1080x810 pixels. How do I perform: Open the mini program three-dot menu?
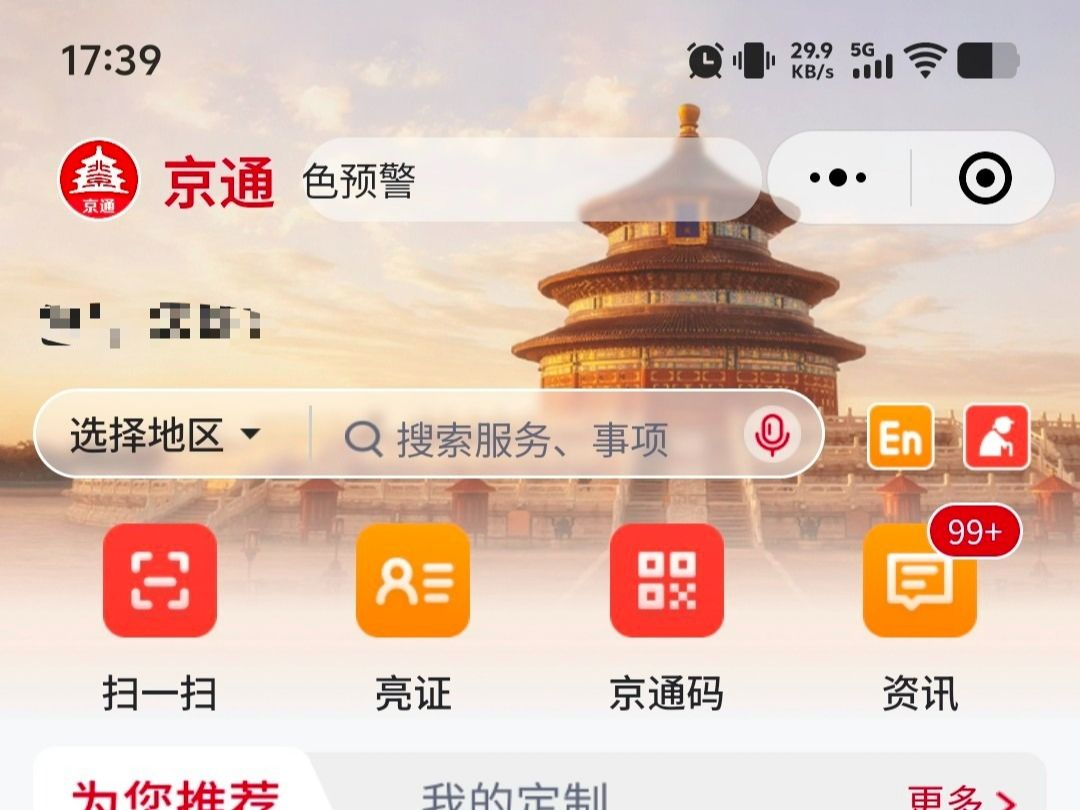[838, 178]
